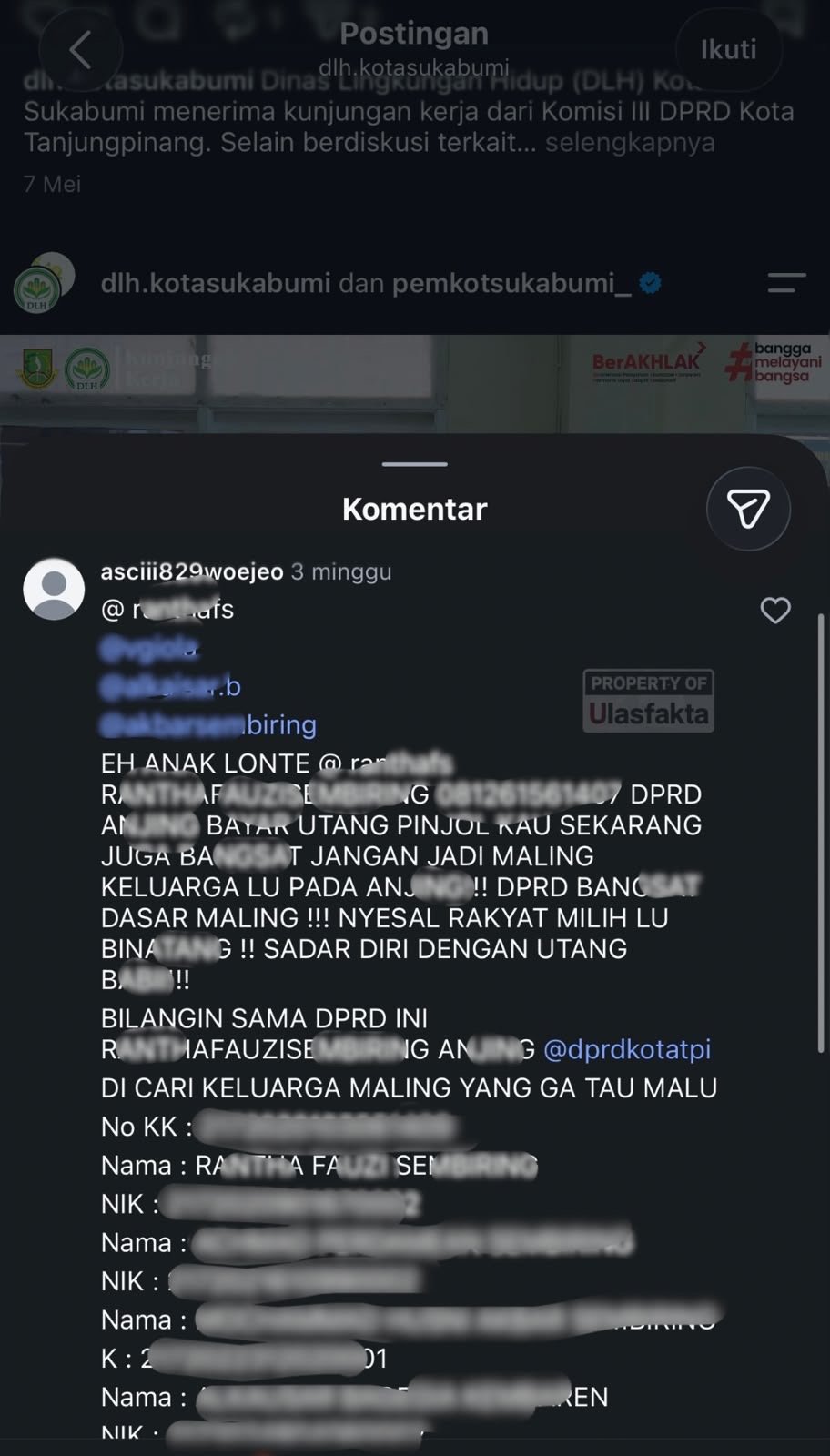Open the @dprdkotatpi mention
830x1456 pixels.
tap(626, 1049)
